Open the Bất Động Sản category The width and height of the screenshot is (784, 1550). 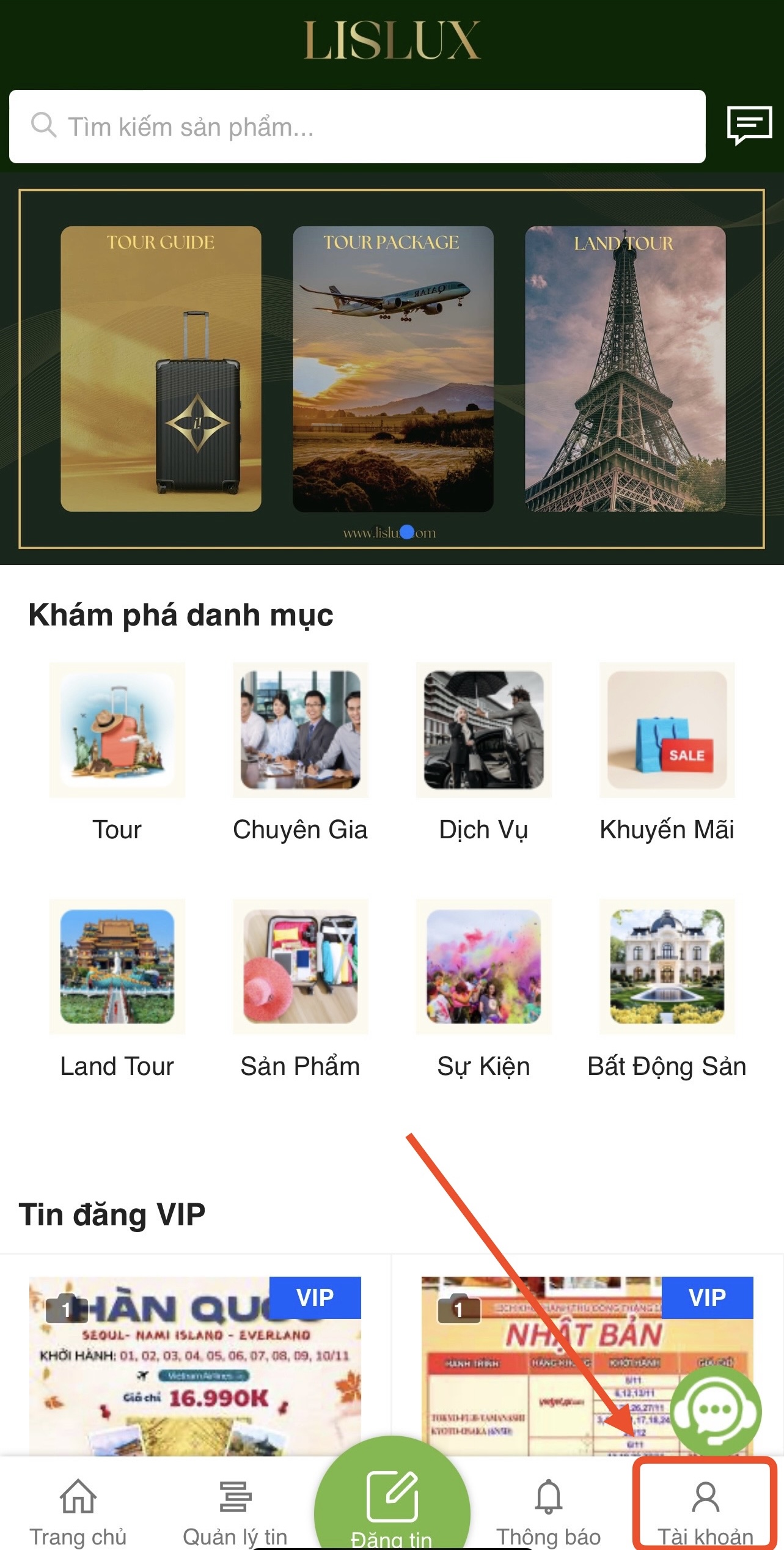[x=667, y=989]
